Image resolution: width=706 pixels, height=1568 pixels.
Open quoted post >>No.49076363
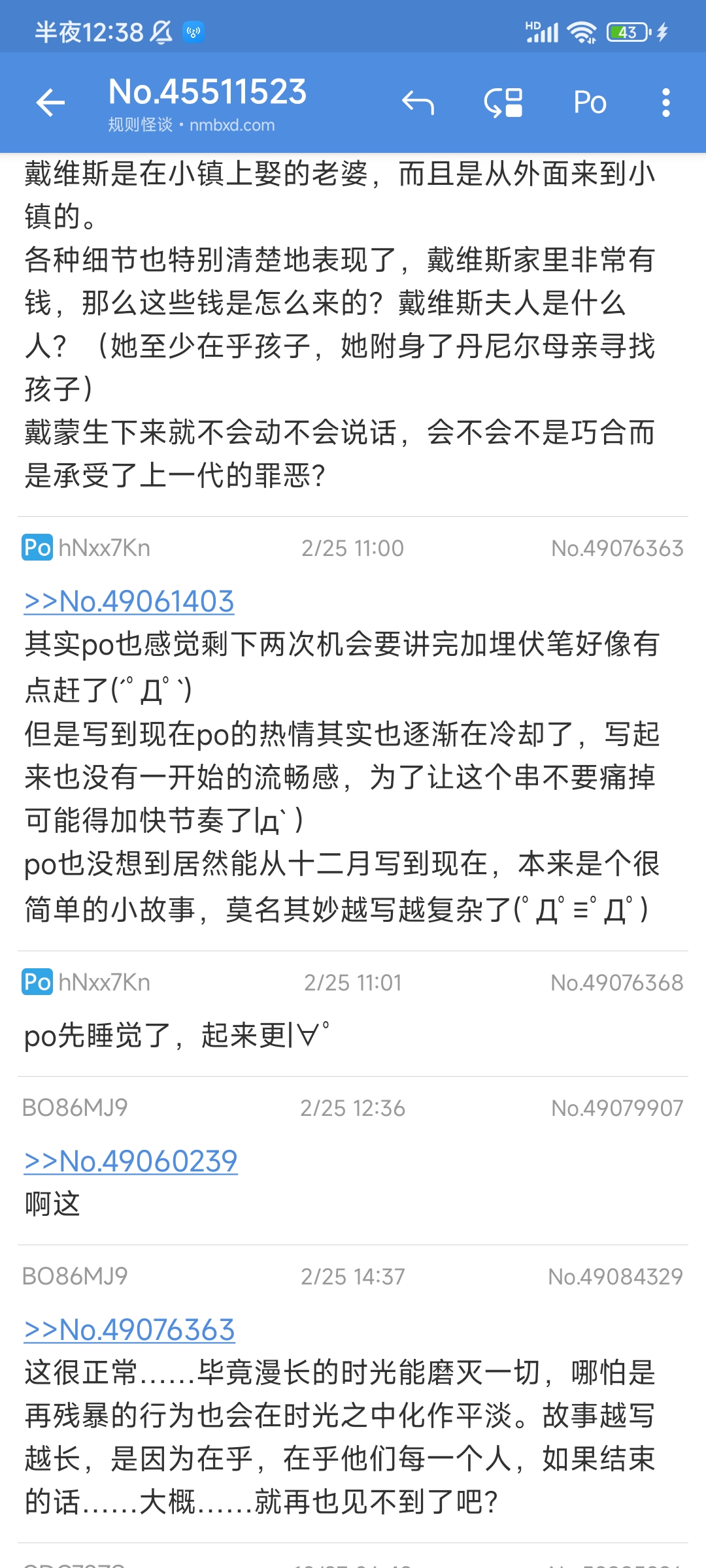click(129, 1330)
